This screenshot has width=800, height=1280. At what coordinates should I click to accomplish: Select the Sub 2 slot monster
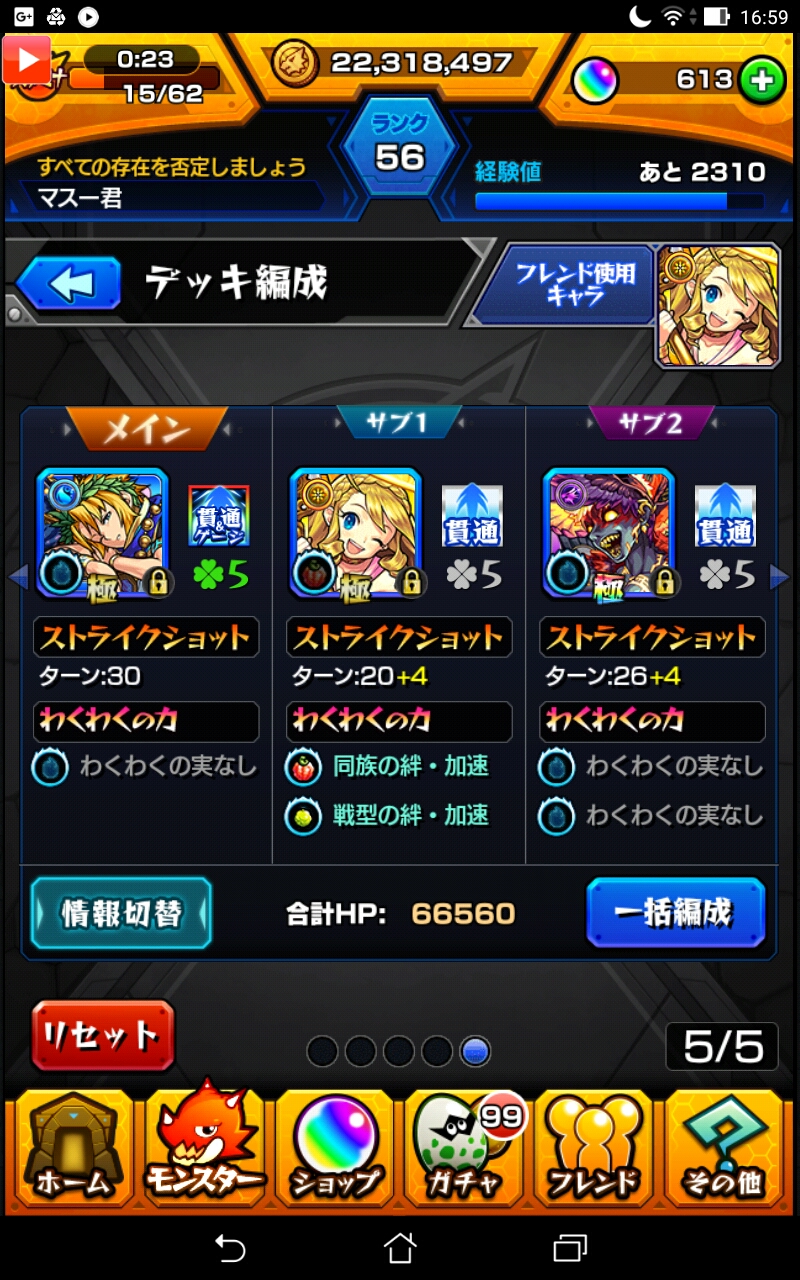point(609,534)
